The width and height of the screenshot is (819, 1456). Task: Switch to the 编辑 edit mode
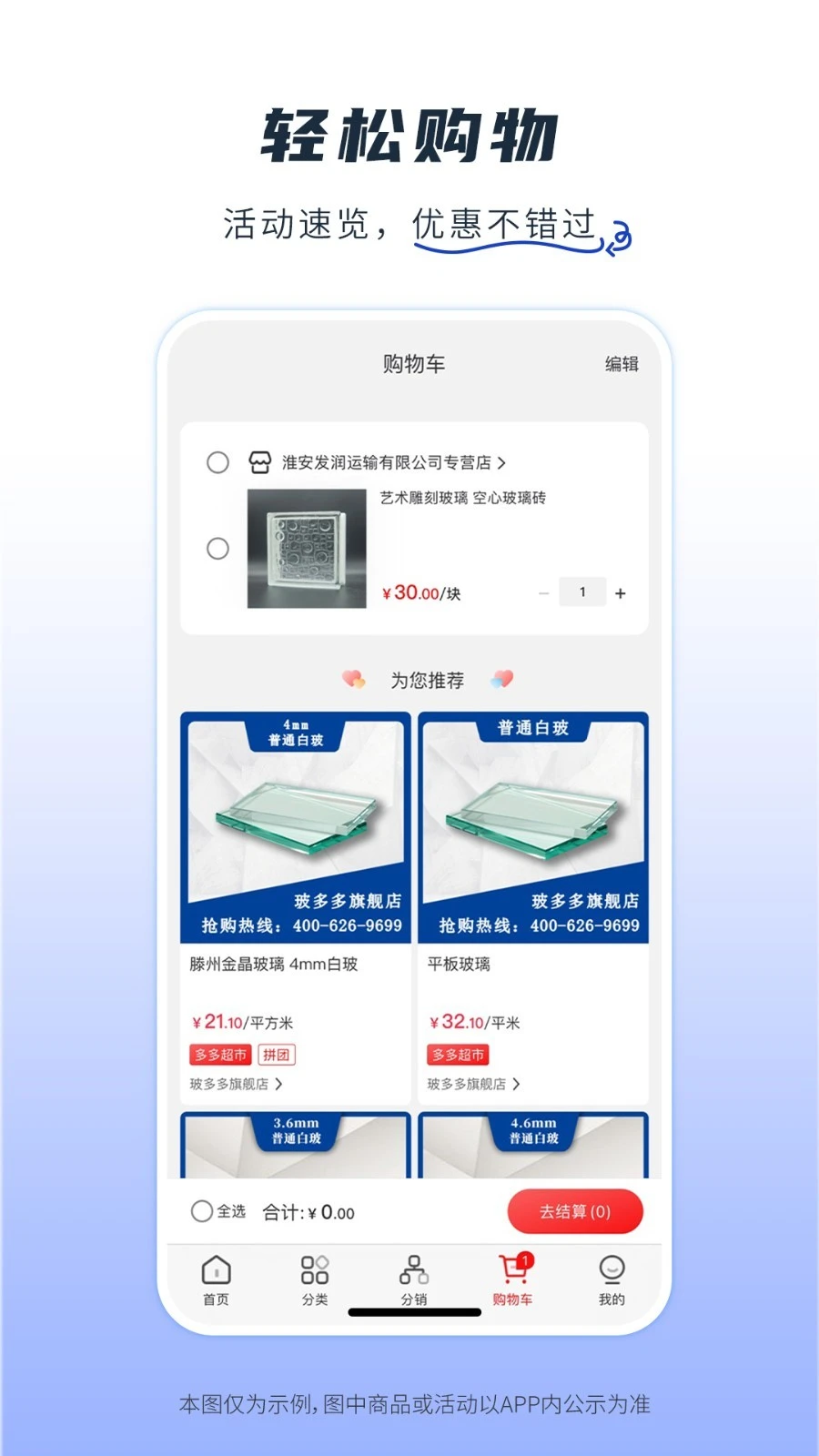click(621, 364)
